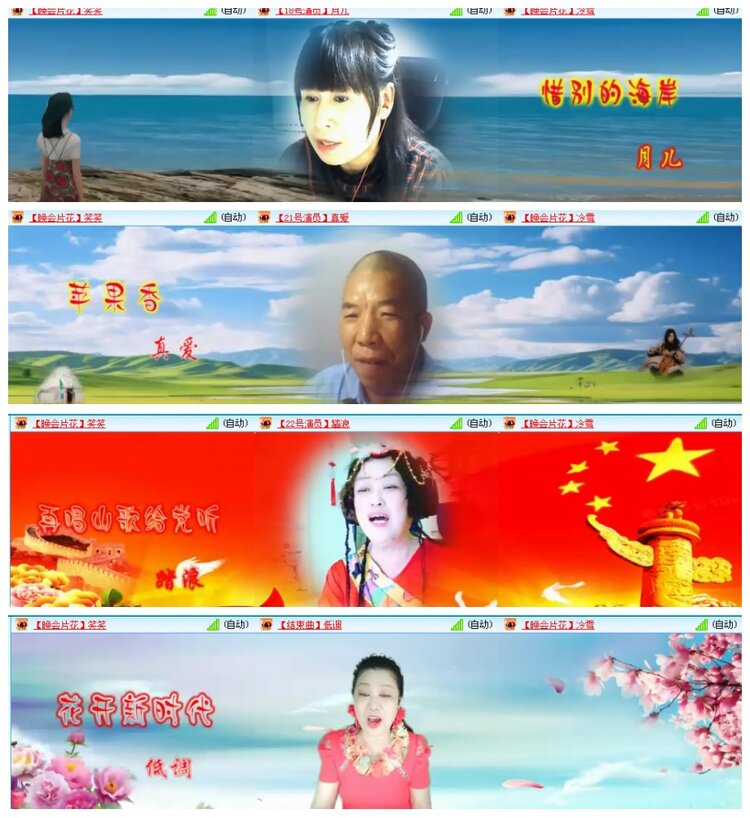The image size is (750, 818).
Task: Toggle auto mode (自动) on 踏浪's video feed
Action: click(x=478, y=421)
